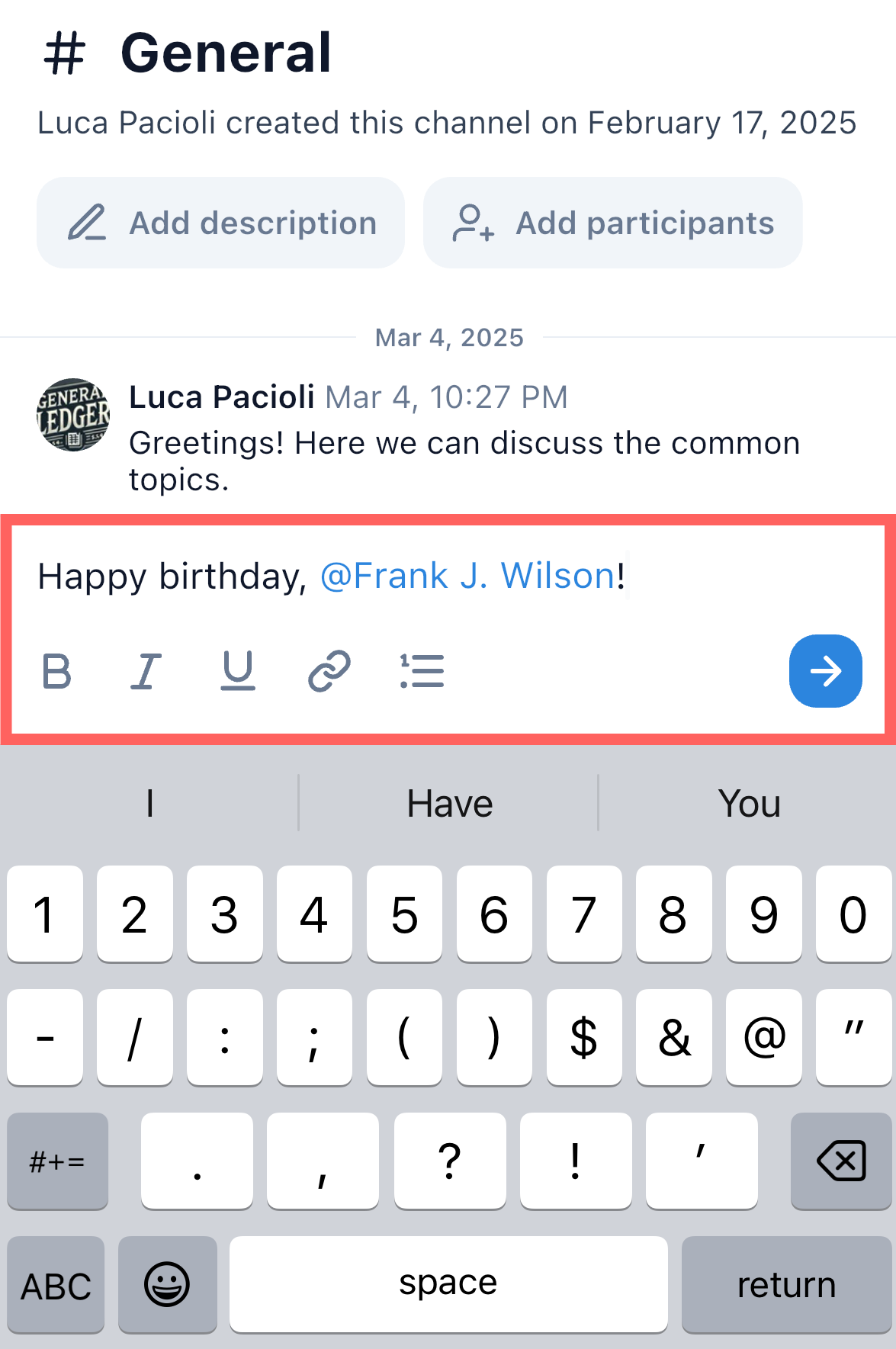The image size is (896, 1349).
Task: Switch the keyboard to ABC letters
Action: click(x=56, y=1286)
